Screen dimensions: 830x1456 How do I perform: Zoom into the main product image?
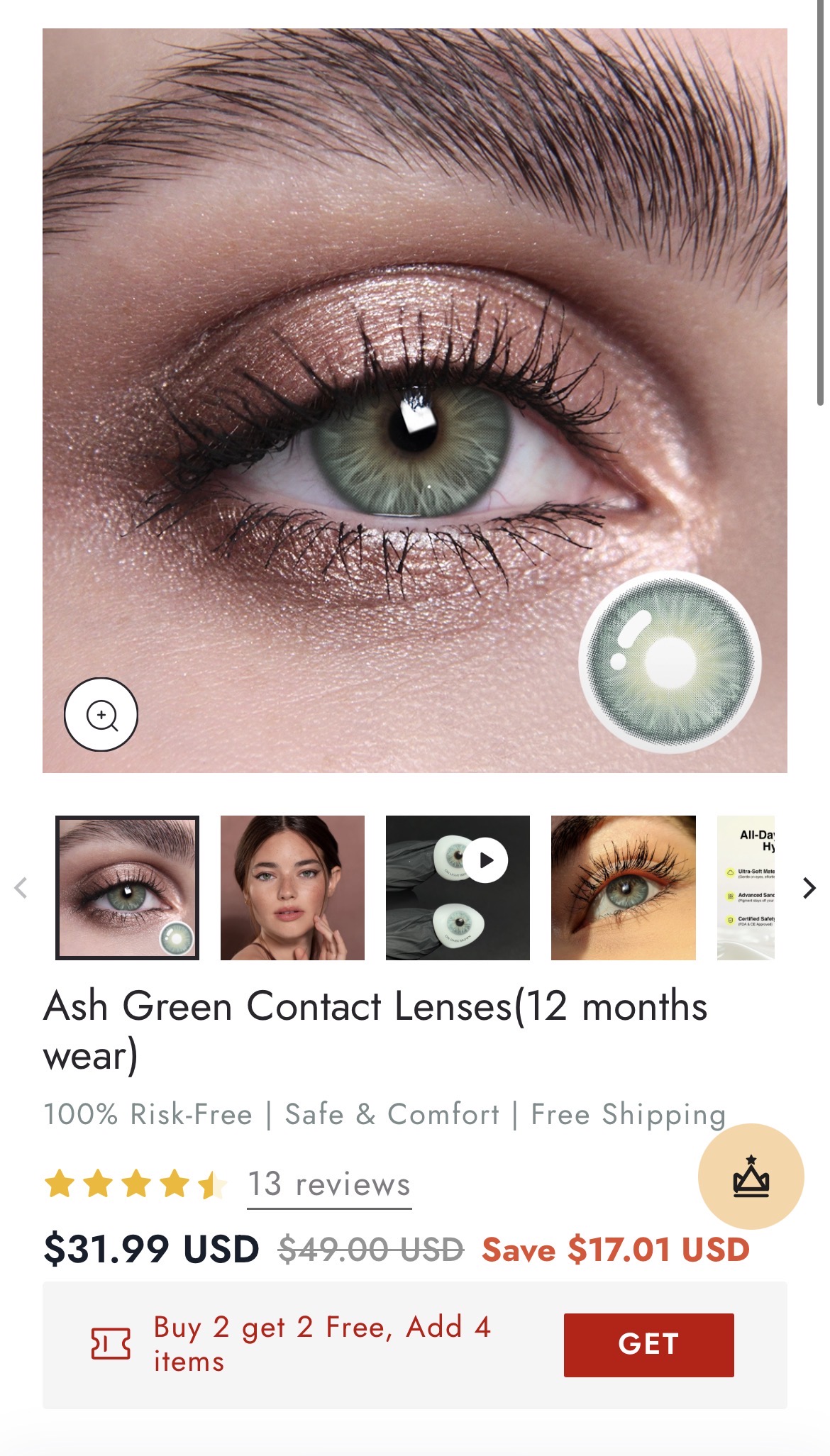[101, 714]
